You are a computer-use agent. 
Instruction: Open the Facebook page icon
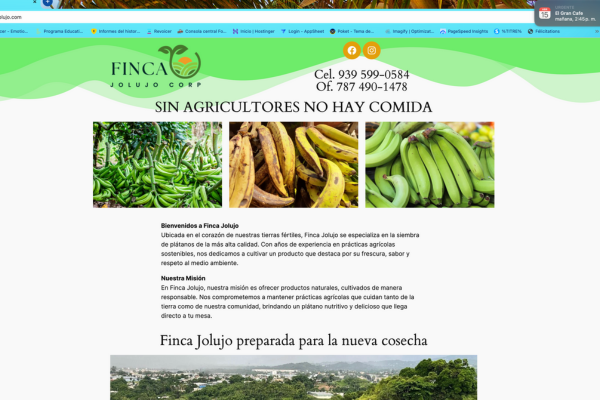coord(351,51)
